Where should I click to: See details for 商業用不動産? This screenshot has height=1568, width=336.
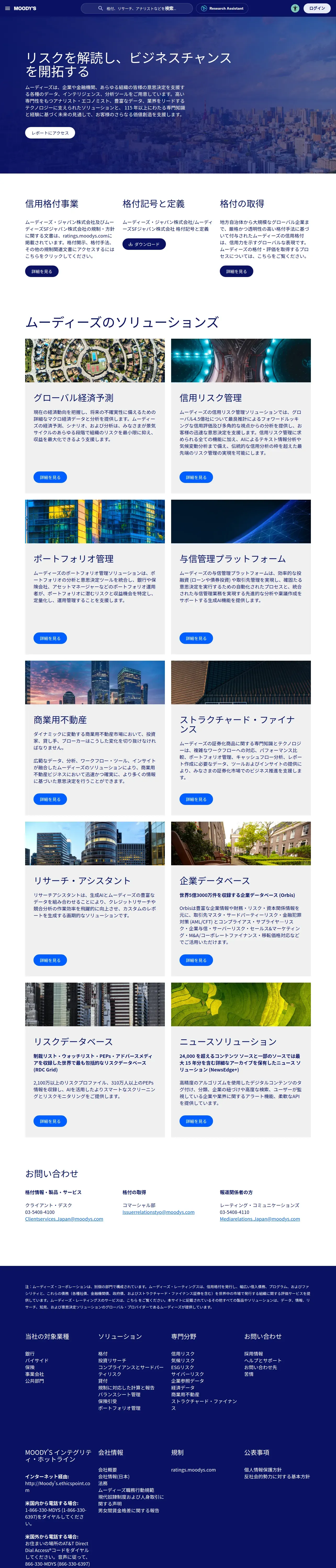50,799
